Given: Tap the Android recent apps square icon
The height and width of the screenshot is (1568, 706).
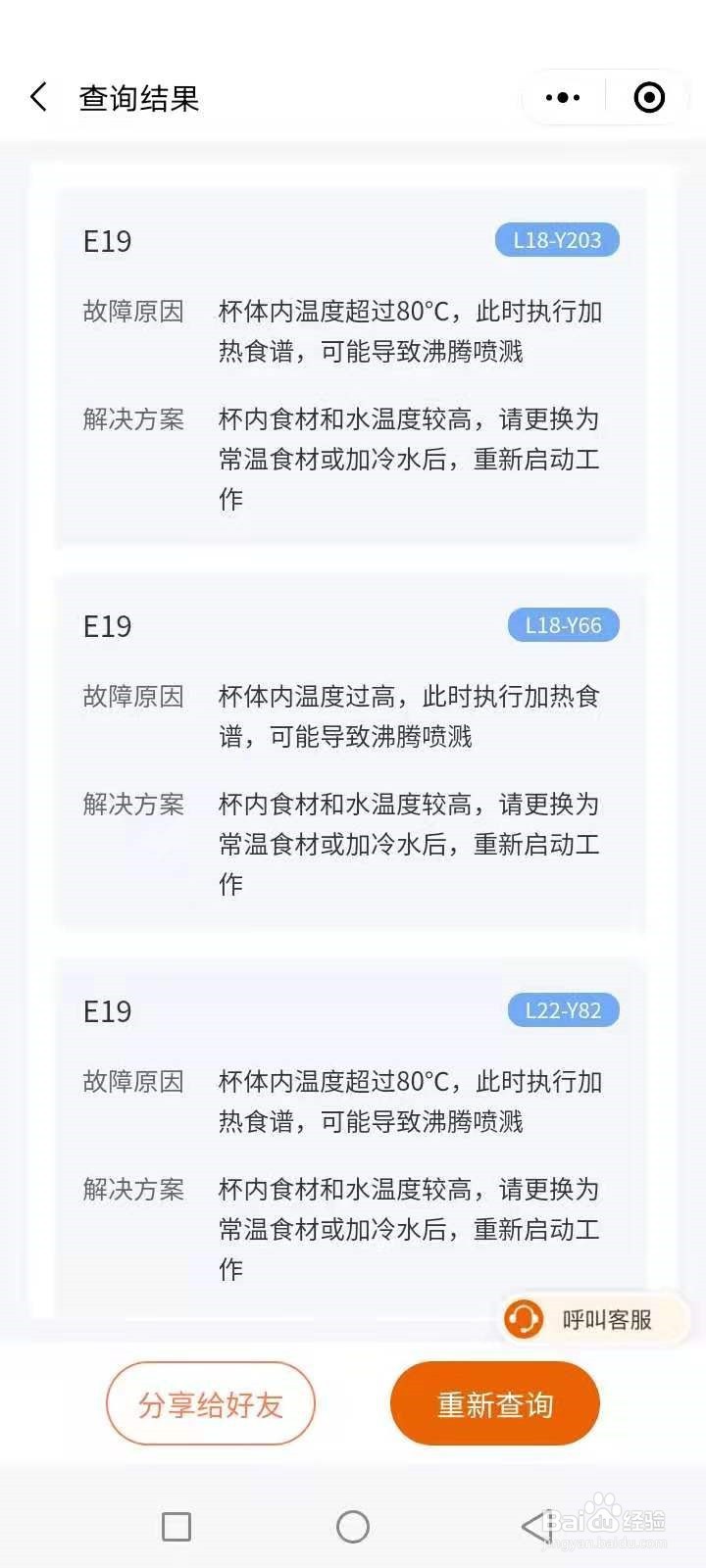Looking at the screenshot, I should (x=175, y=1527).
